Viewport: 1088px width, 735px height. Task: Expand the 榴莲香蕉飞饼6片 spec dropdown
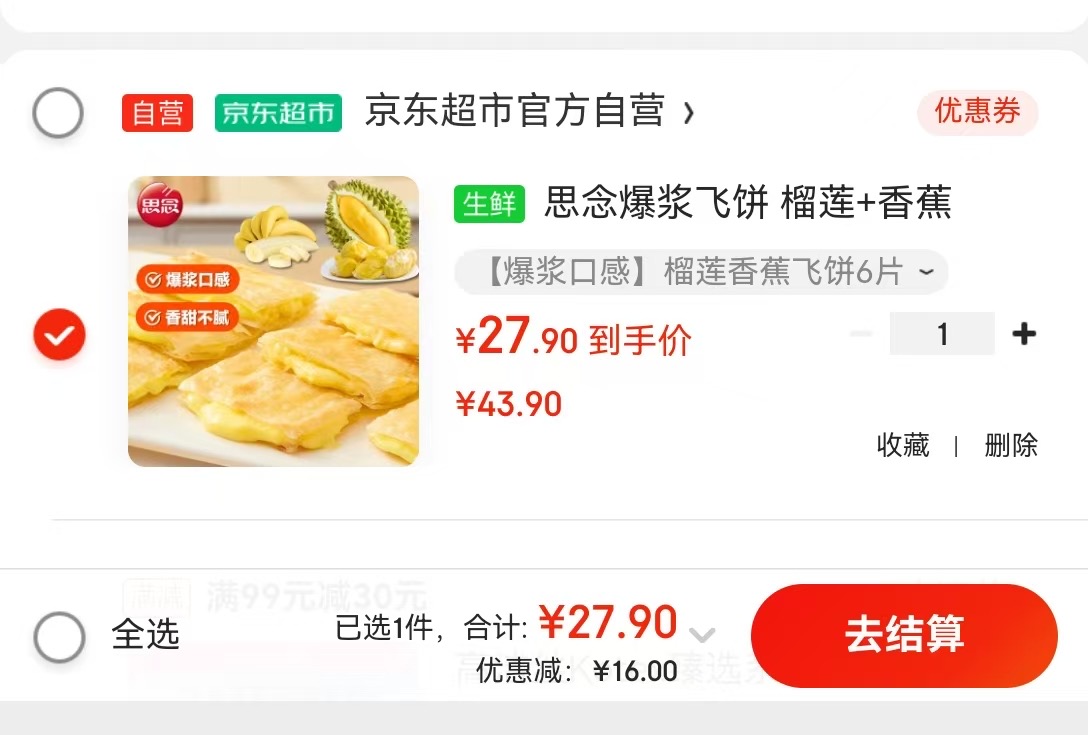tap(701, 272)
